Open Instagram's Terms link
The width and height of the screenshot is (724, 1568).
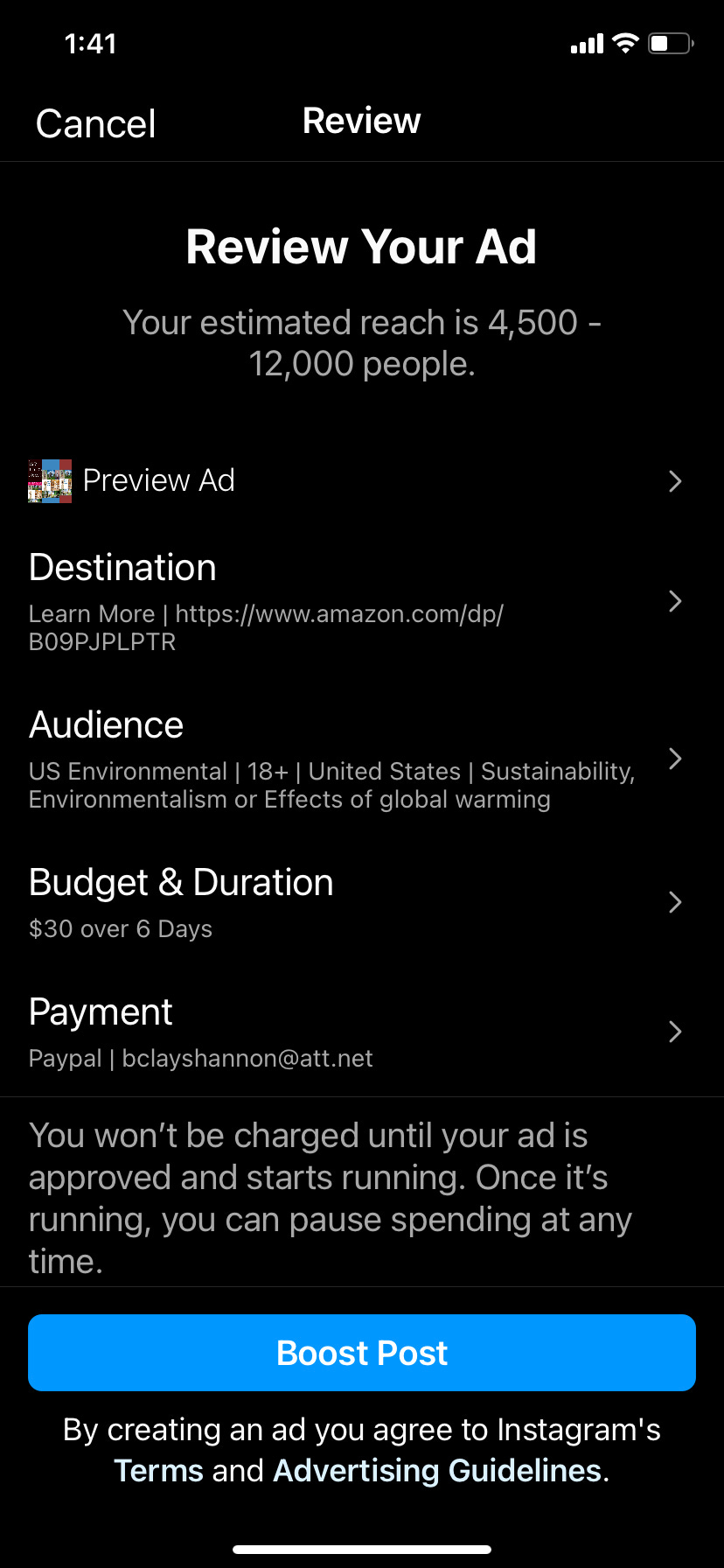pos(158,1471)
